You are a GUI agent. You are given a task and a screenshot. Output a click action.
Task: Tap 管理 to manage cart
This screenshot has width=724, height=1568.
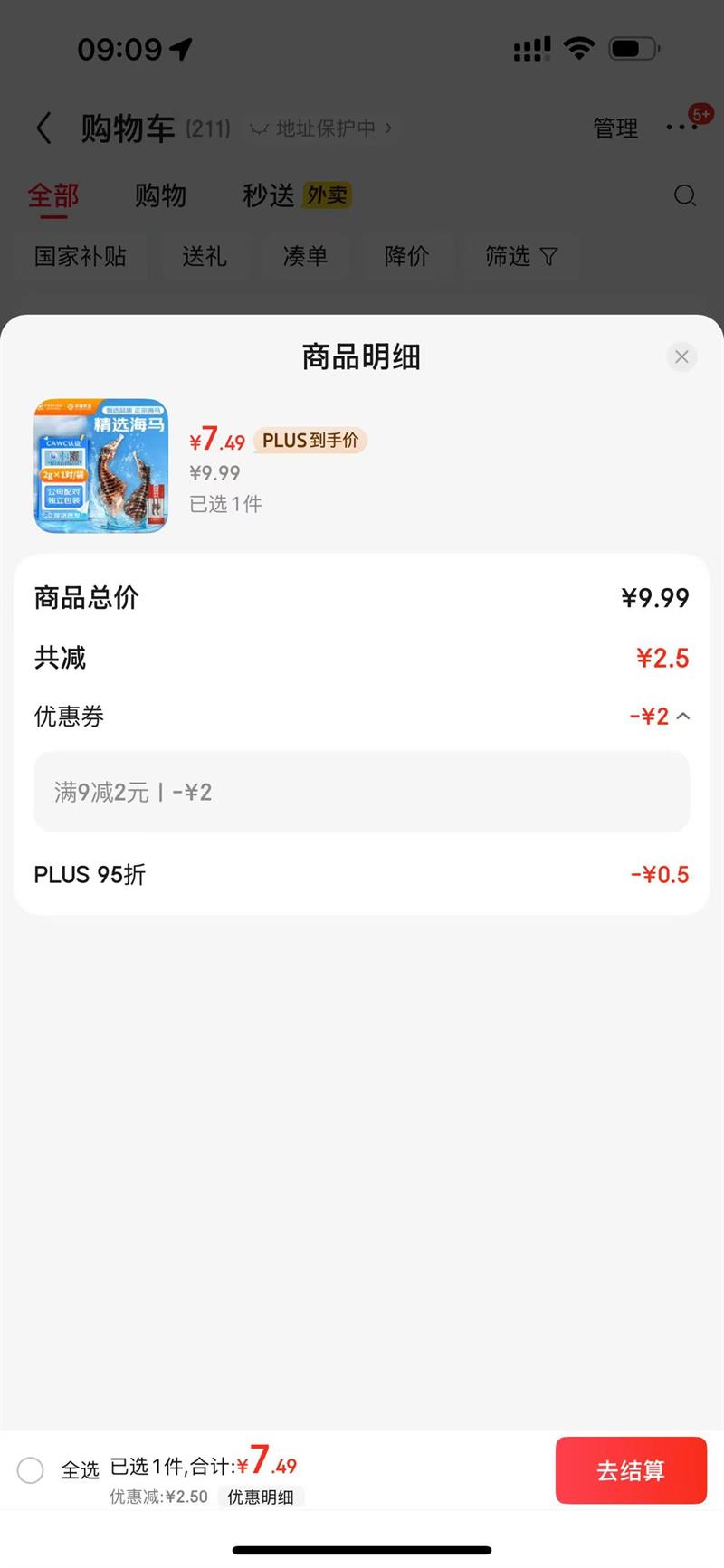pos(615,128)
